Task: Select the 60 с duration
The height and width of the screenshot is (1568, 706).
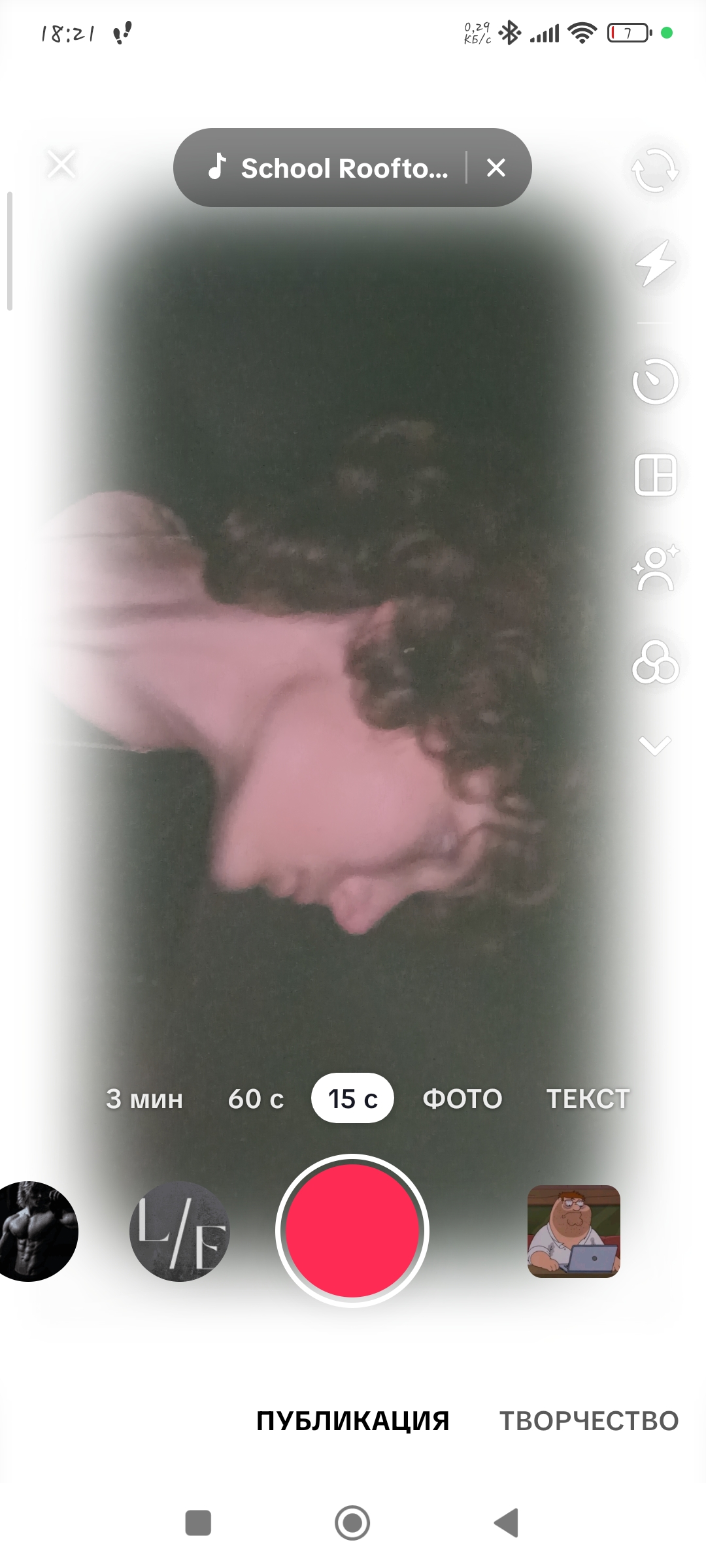Action: coord(256,1099)
